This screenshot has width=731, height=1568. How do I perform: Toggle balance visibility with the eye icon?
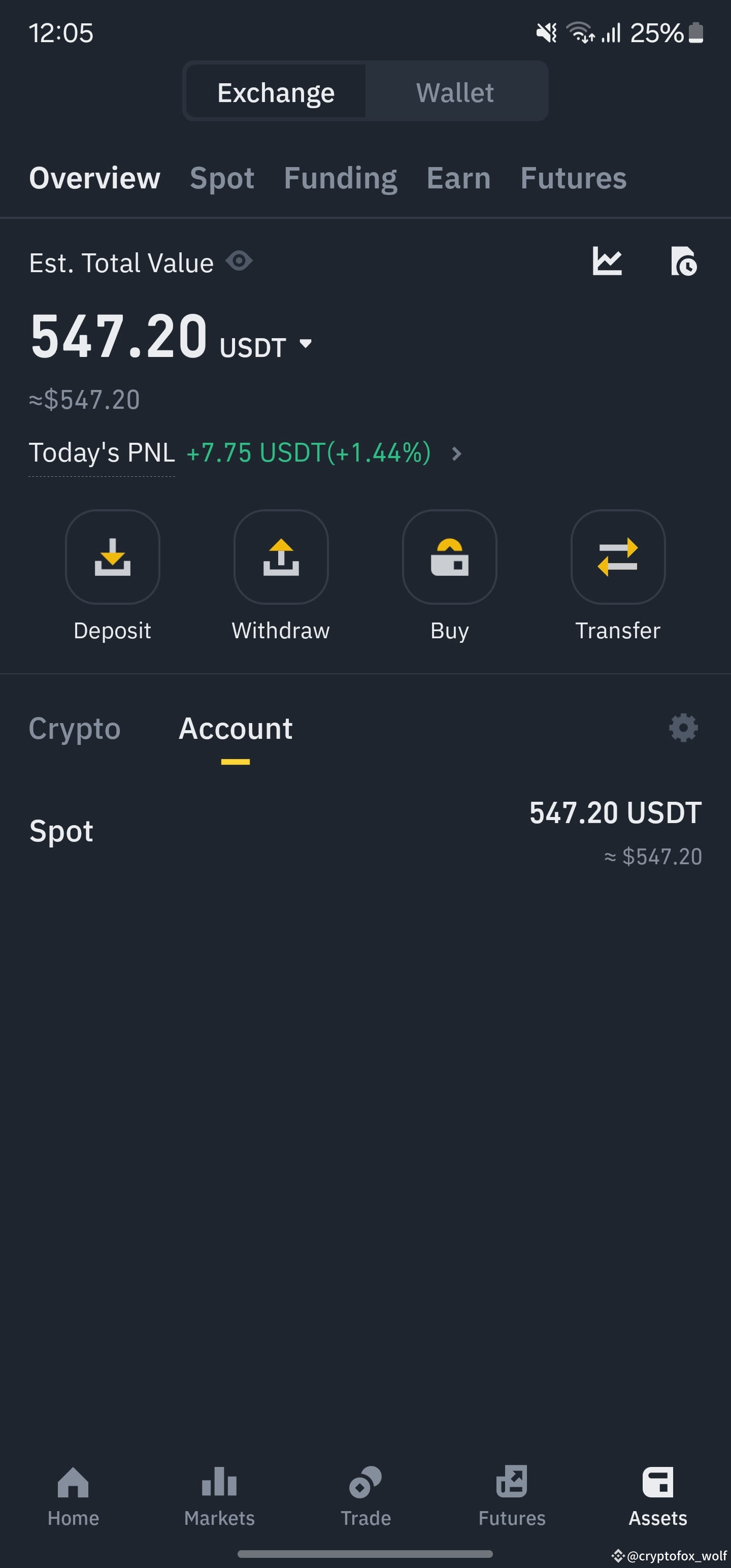239,261
